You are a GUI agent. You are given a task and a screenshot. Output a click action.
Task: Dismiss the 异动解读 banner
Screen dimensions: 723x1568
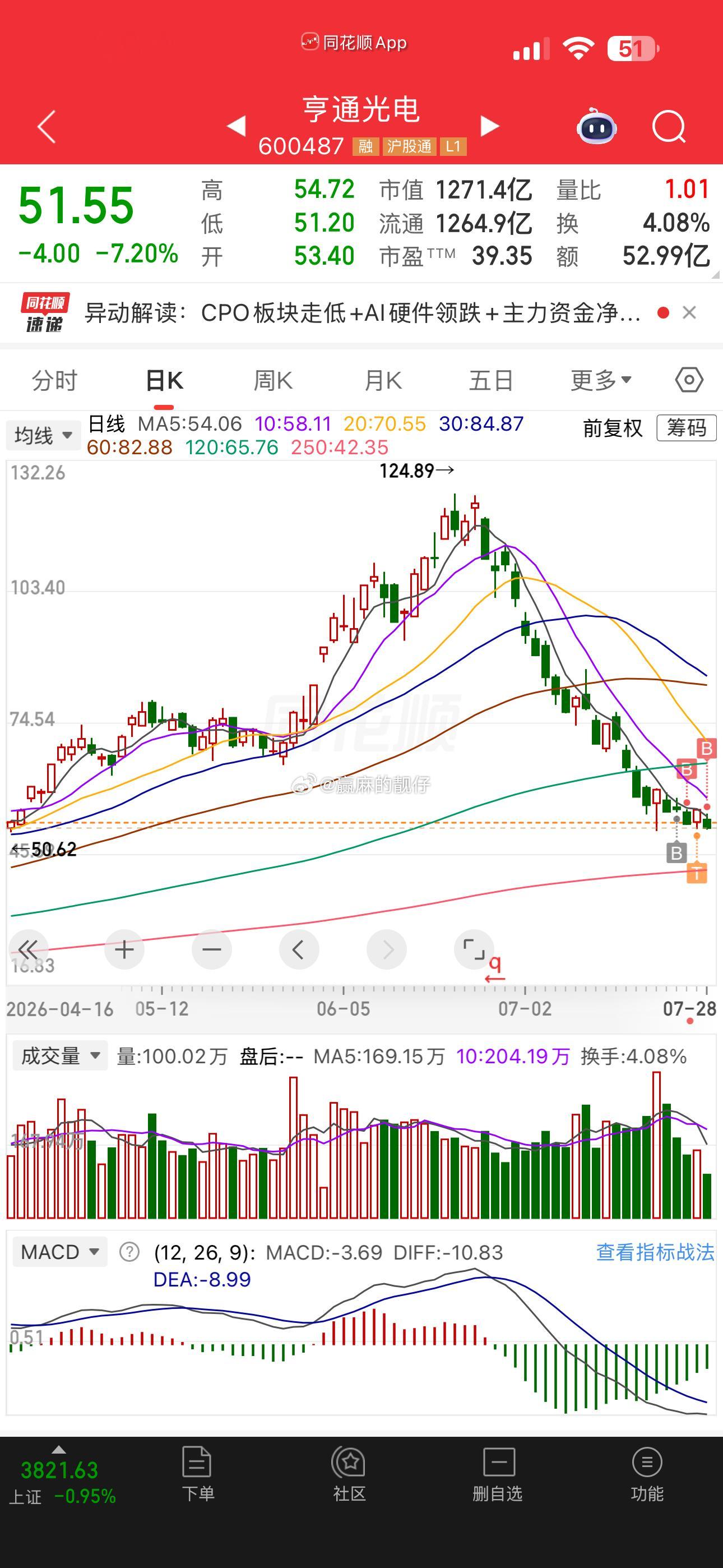(689, 313)
